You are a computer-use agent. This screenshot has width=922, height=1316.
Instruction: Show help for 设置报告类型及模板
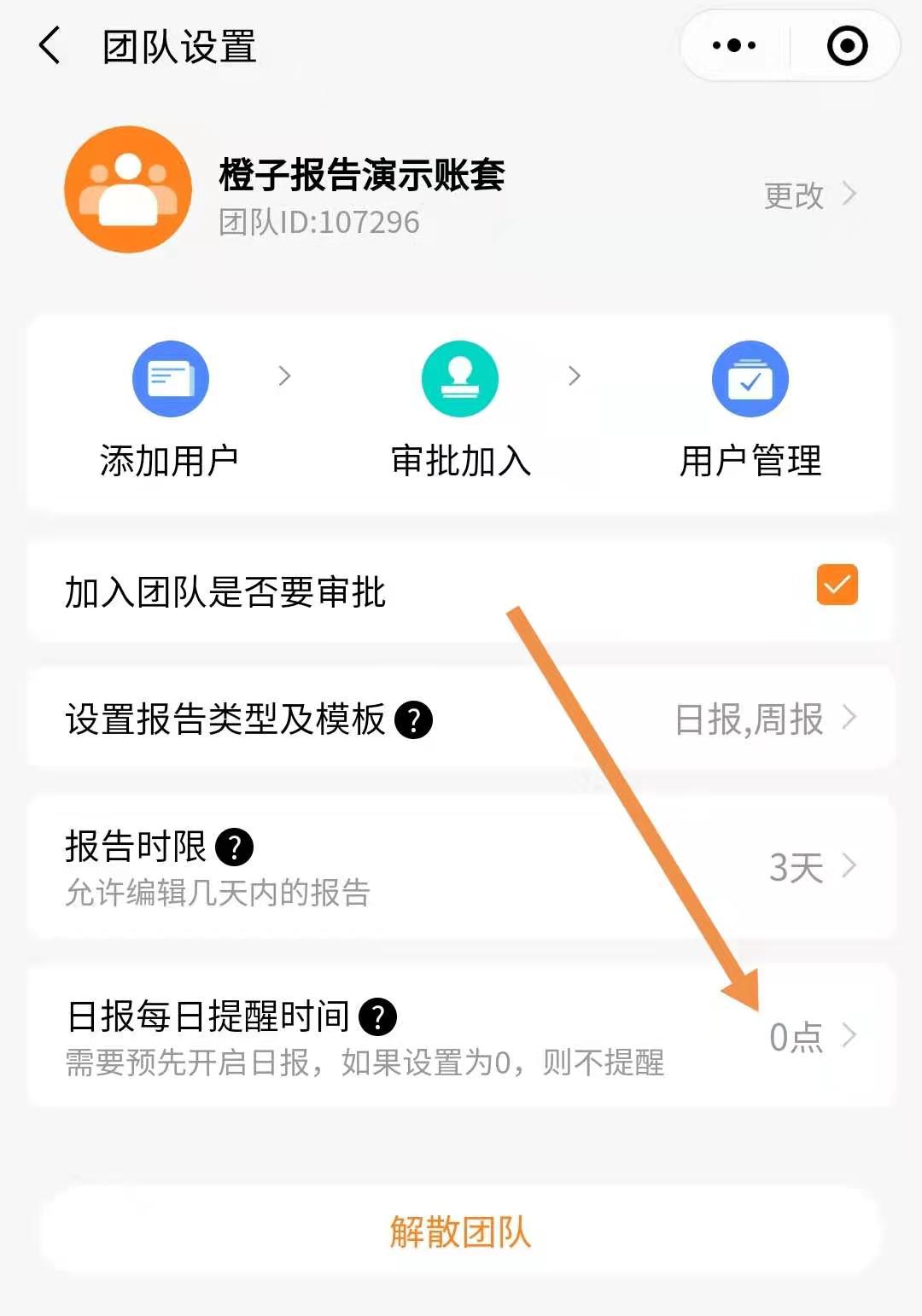(x=414, y=720)
